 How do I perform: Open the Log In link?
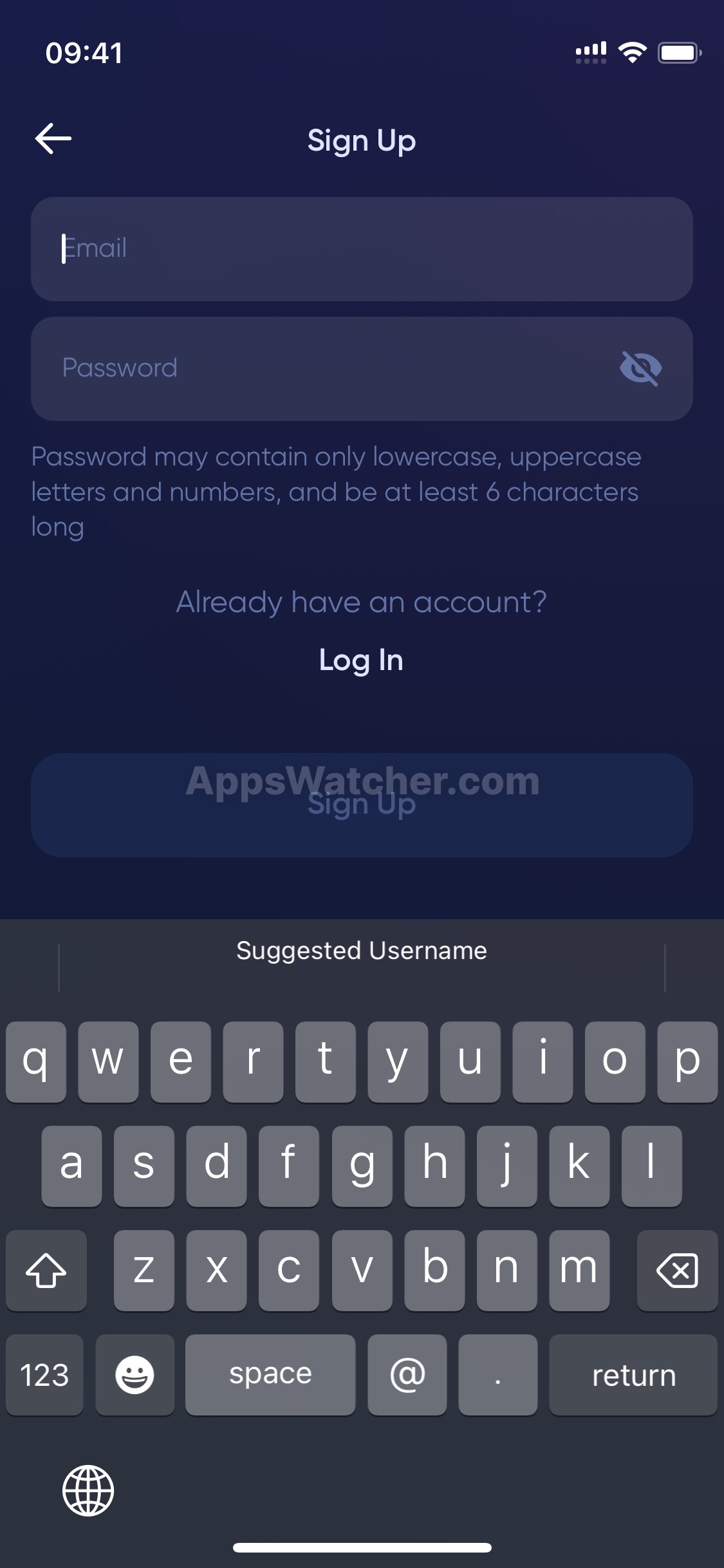361,660
